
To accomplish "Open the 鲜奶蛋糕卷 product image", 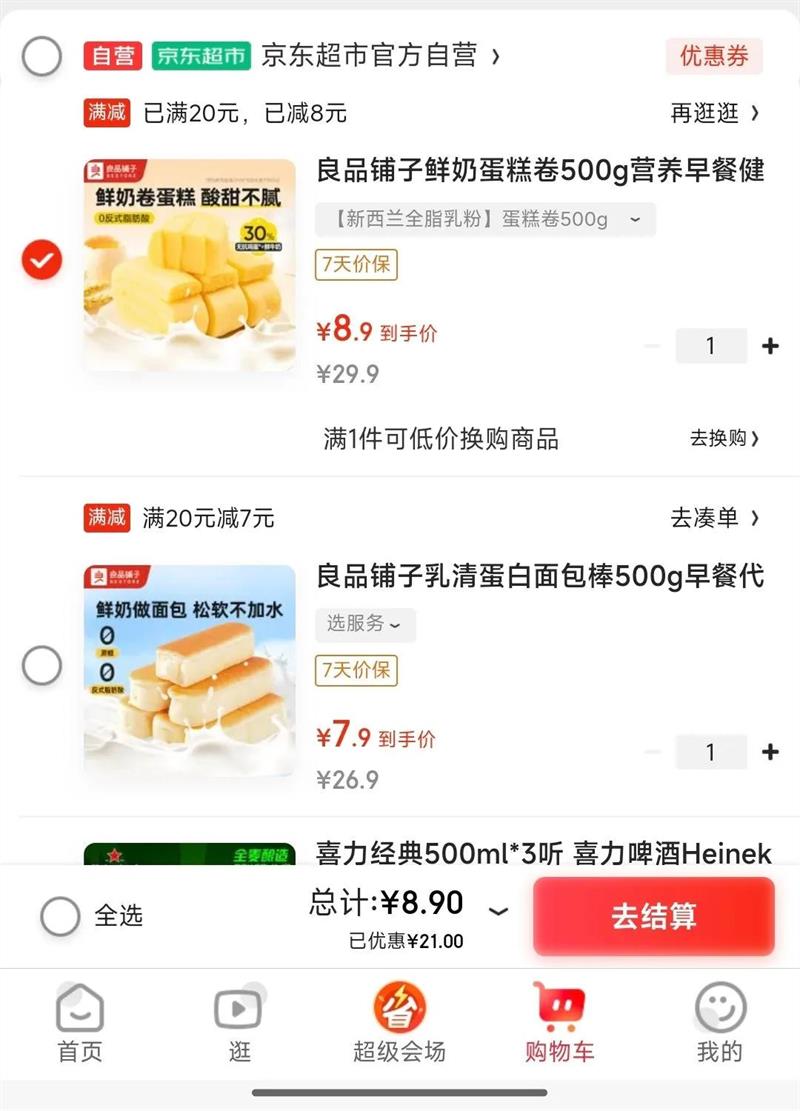I will click(x=189, y=265).
